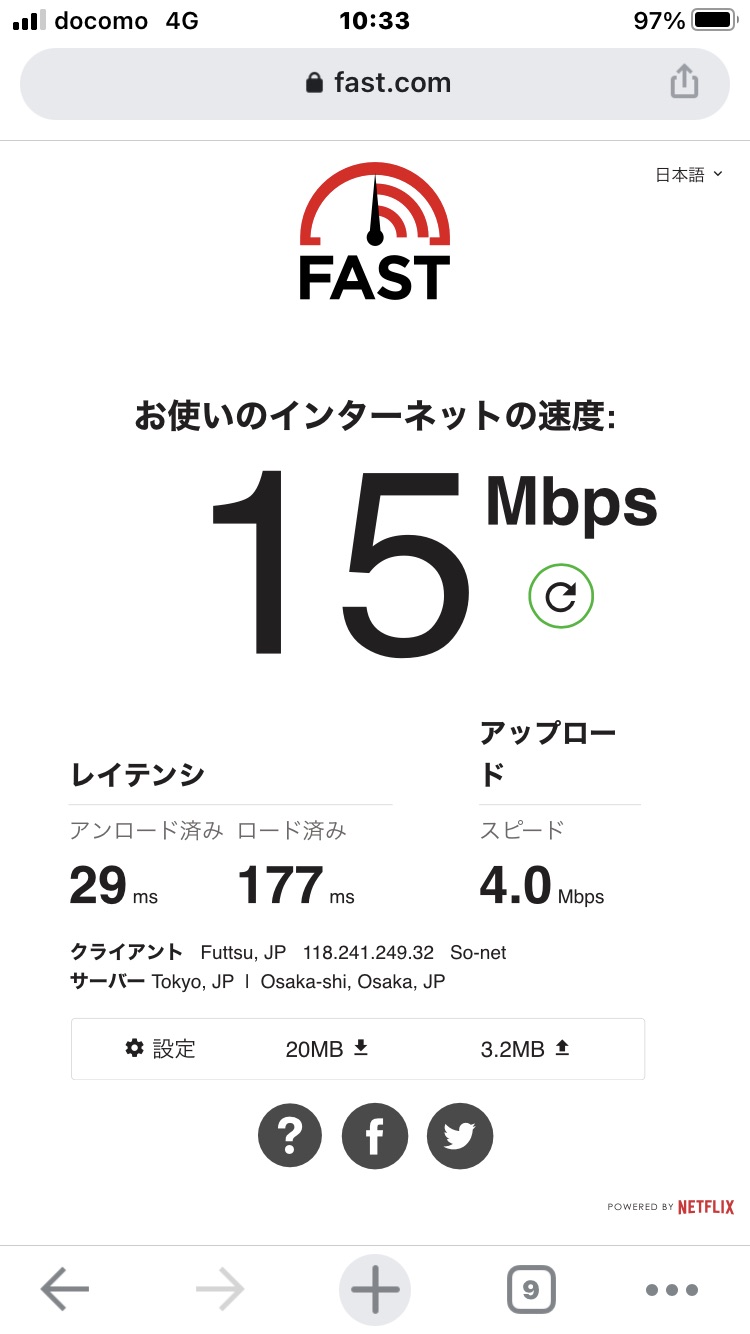Open the browser's three-dot menu
Image resolution: width=750 pixels, height=1334 pixels.
671,1290
